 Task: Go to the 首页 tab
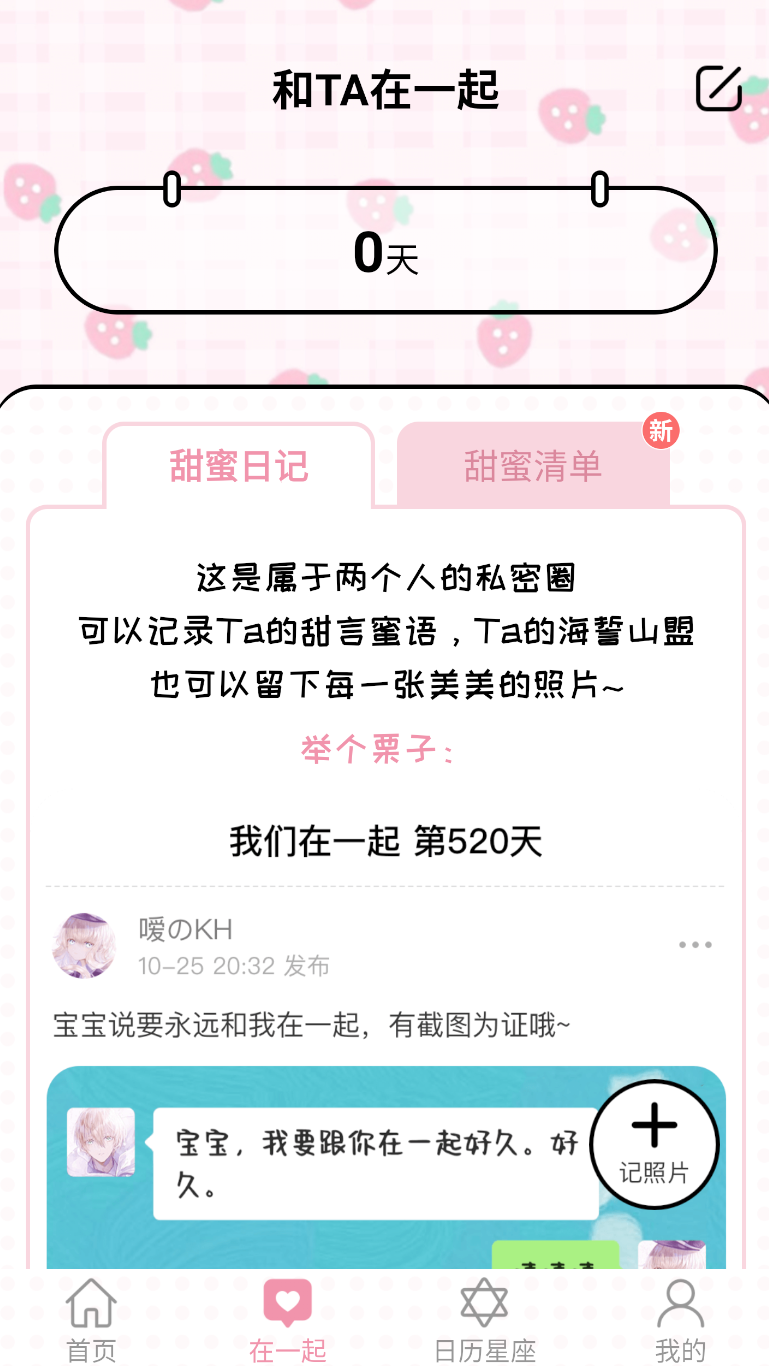[x=91, y=1320]
